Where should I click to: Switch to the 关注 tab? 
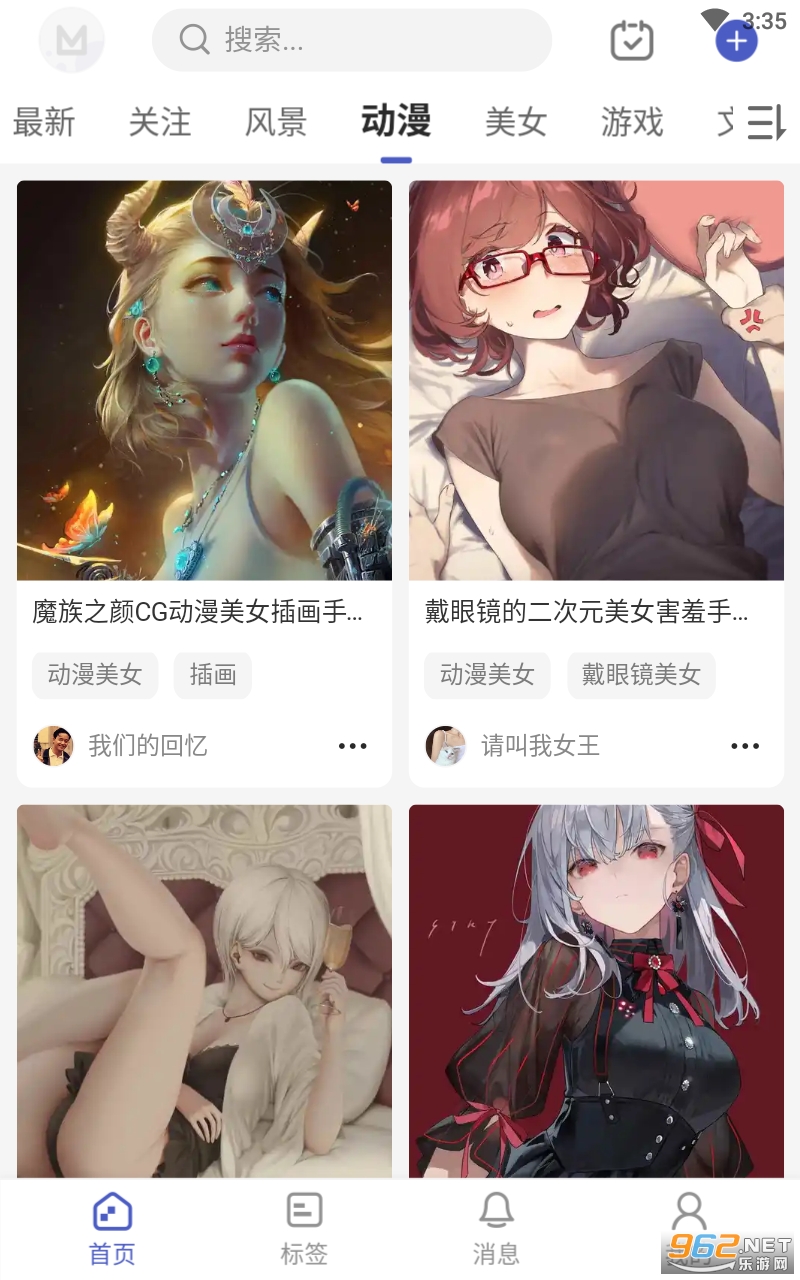coord(160,122)
